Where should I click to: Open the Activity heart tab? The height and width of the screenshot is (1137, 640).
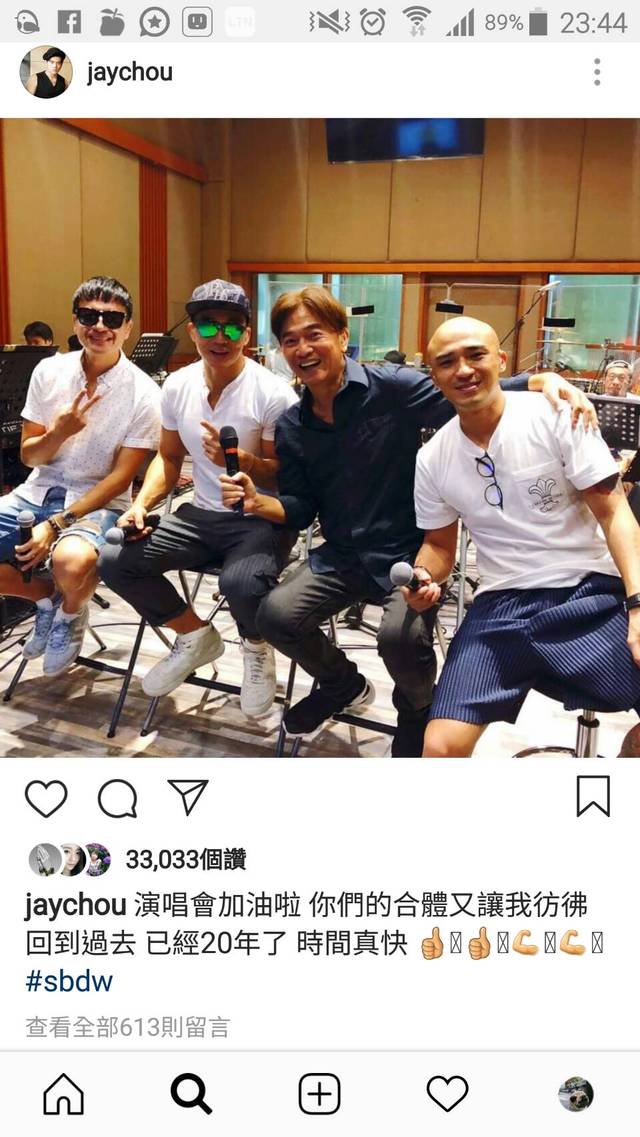pos(447,1094)
